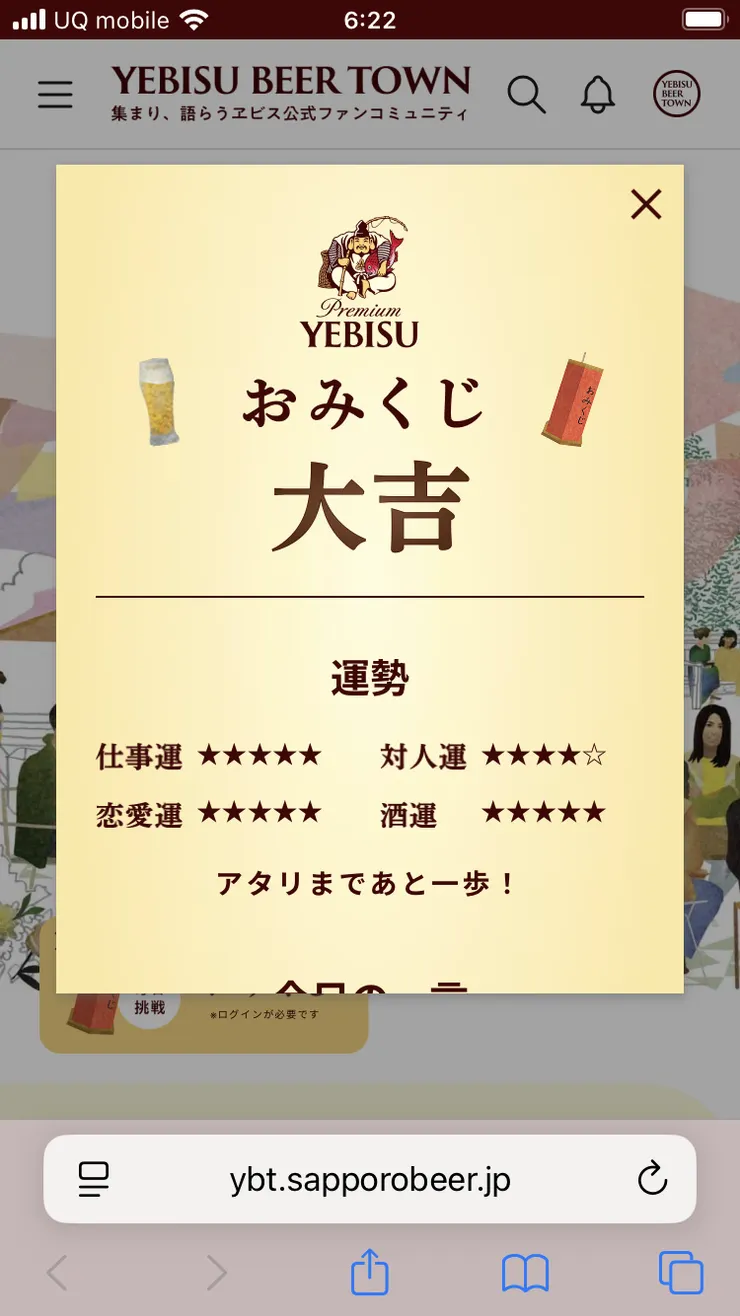The image size is (740, 1316).
Task: Open page display options left of the URL
Action: (x=93, y=1178)
